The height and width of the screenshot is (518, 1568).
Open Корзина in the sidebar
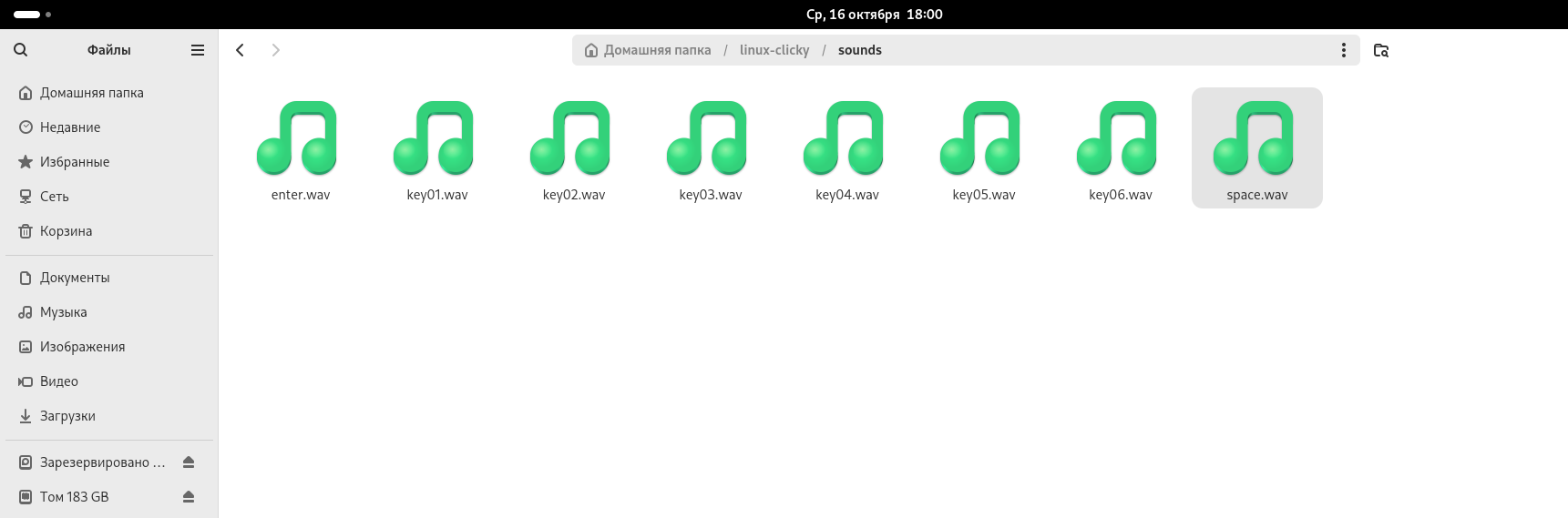[x=66, y=231]
